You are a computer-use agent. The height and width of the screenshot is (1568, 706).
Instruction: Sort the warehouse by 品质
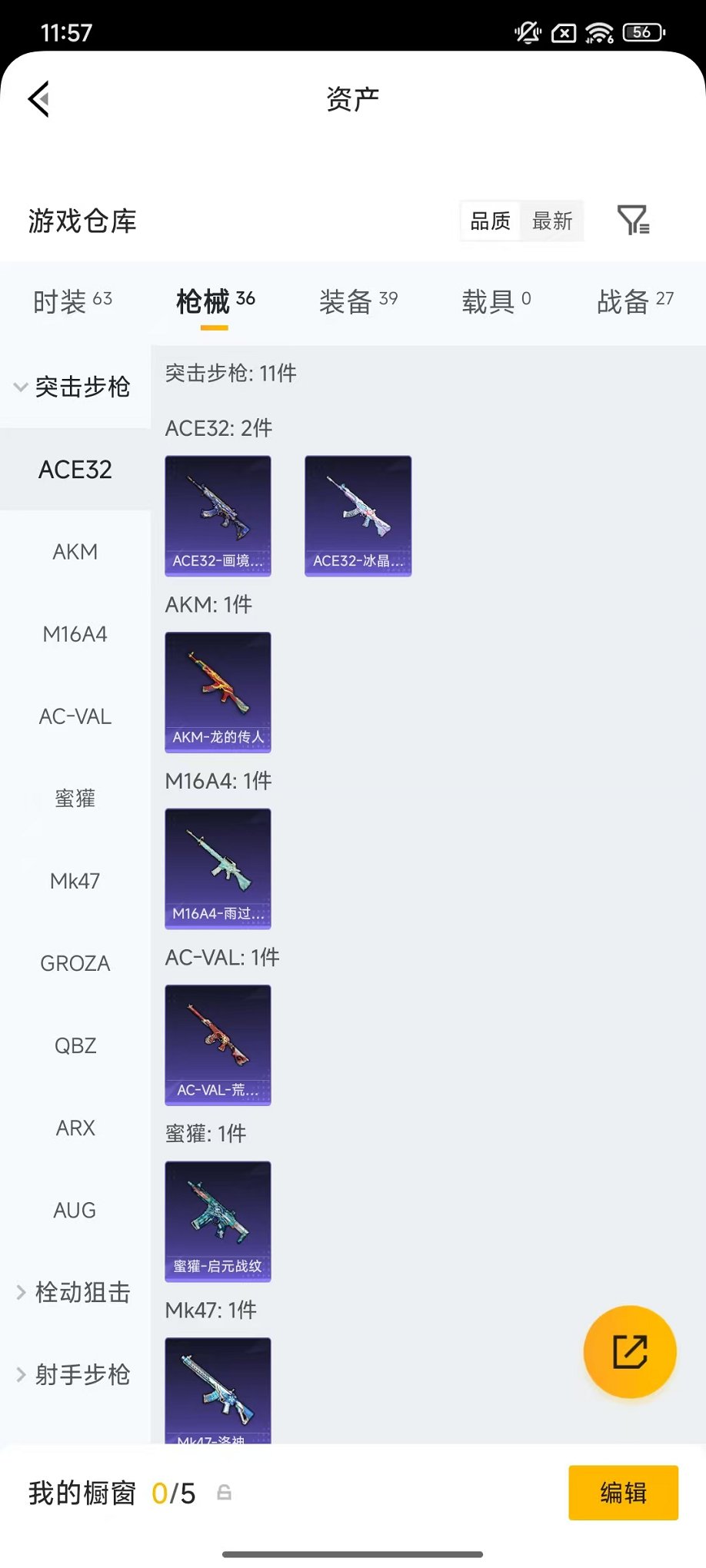click(x=491, y=221)
